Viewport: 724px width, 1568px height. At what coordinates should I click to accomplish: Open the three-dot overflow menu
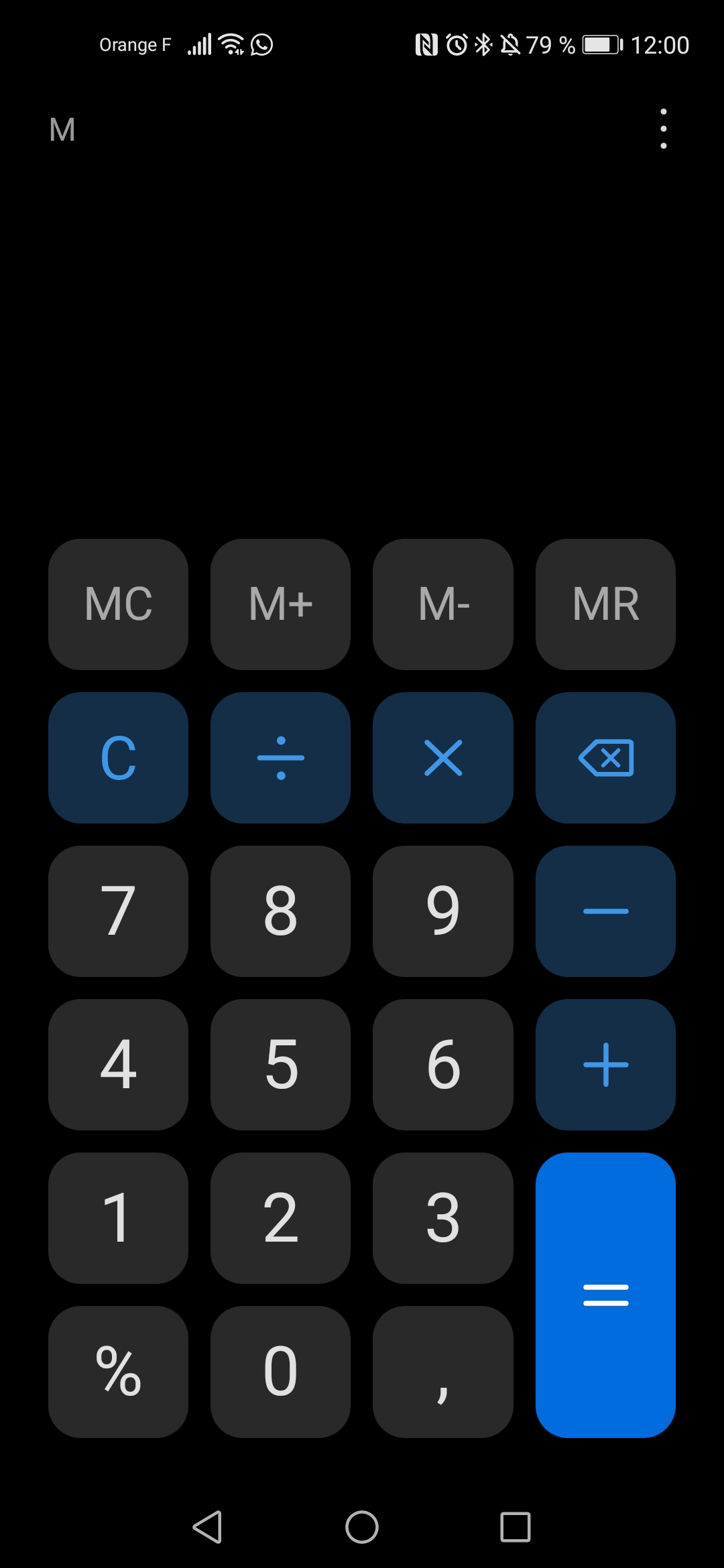pos(663,129)
